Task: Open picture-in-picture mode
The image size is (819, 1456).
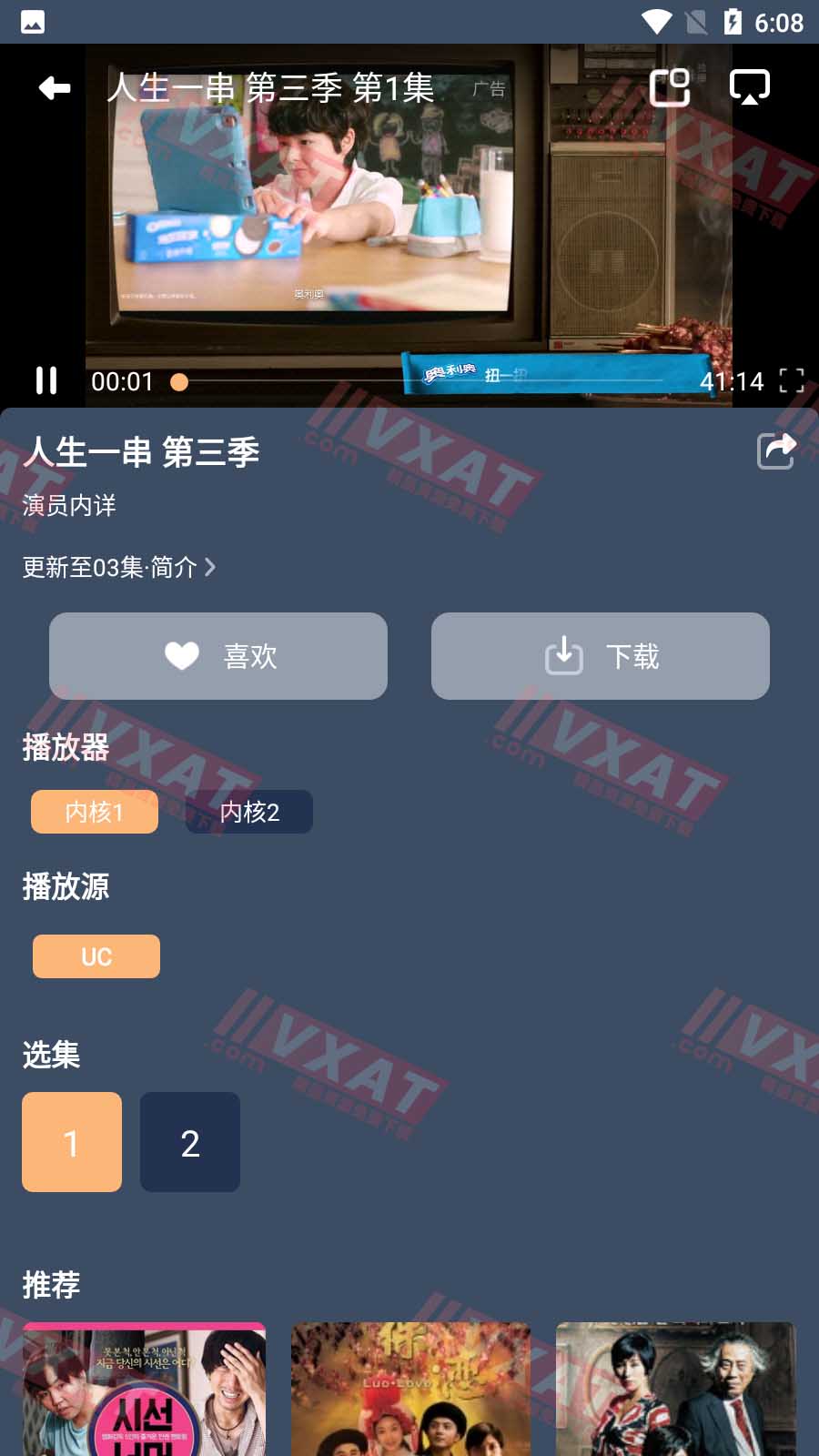Action: 670,88
